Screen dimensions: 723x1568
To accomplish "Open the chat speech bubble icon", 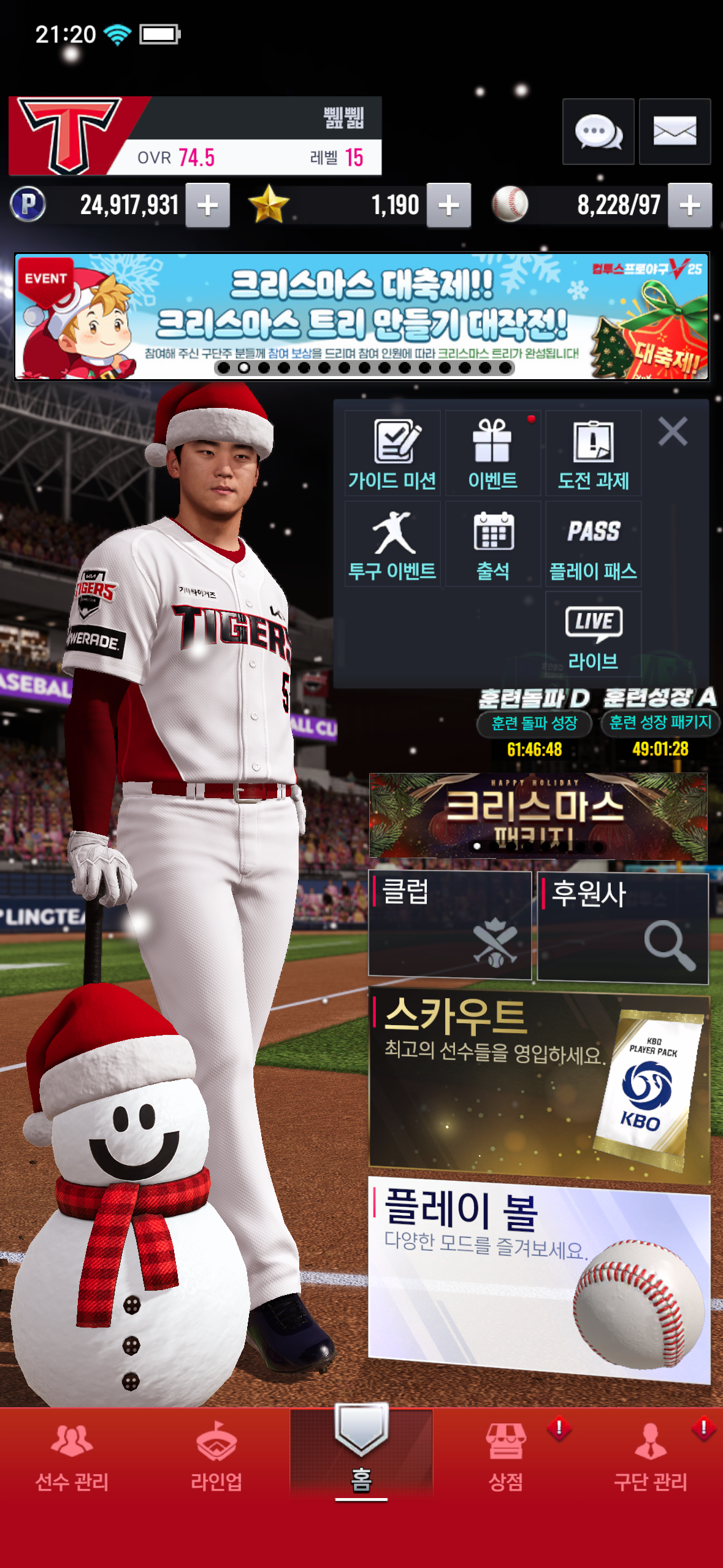I will tap(598, 131).
